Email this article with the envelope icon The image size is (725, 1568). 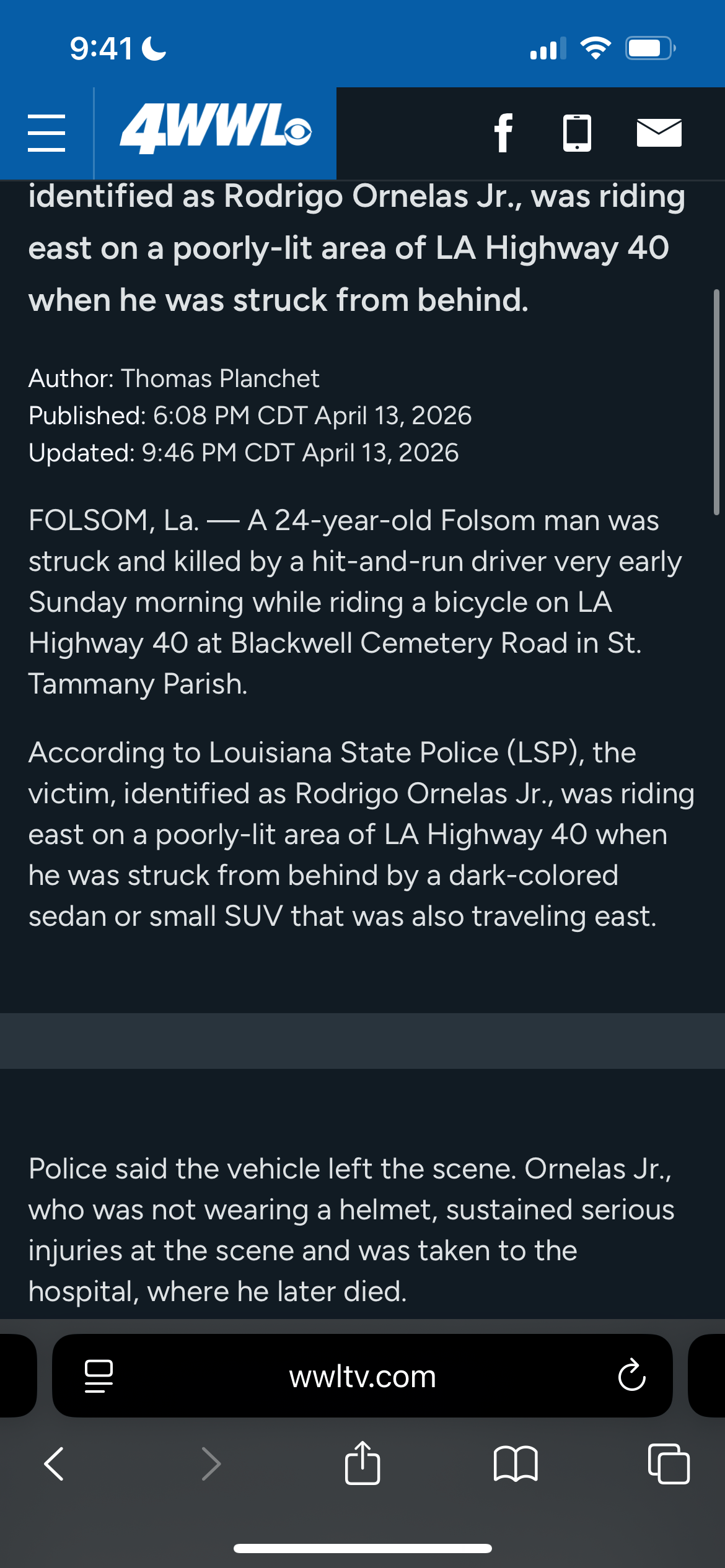click(x=659, y=133)
